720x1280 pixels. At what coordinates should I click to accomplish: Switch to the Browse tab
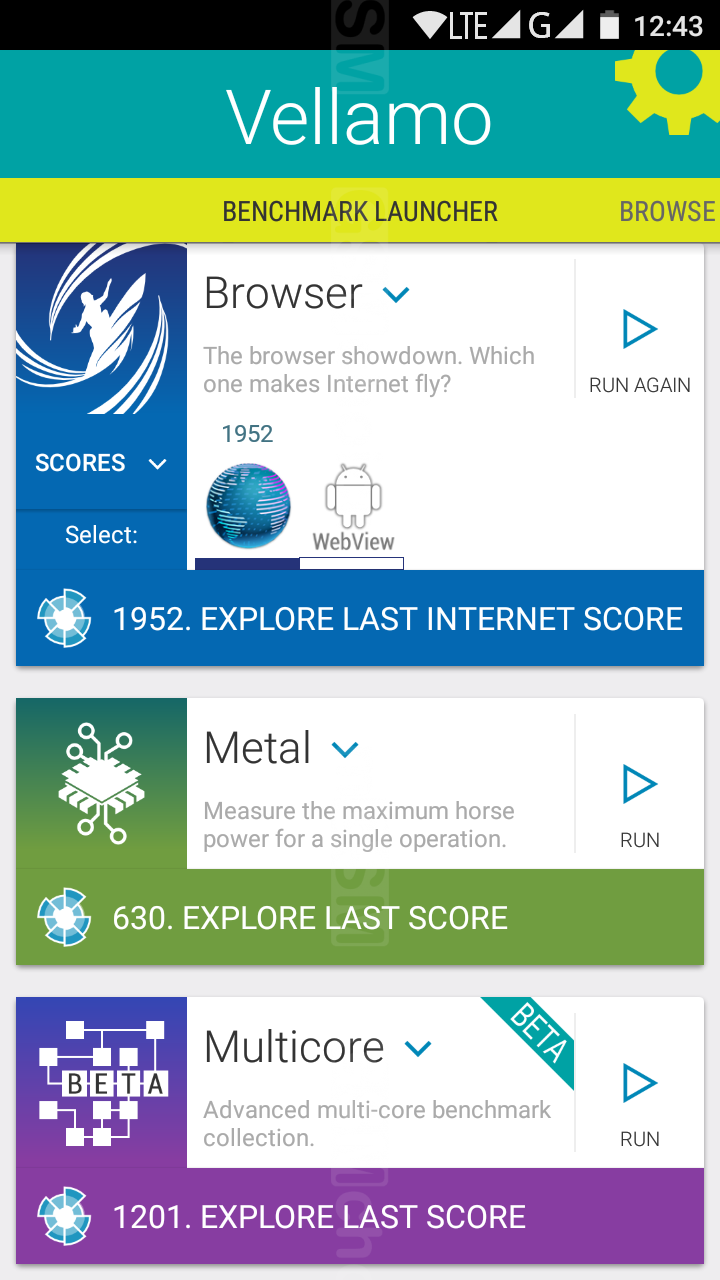pos(667,212)
